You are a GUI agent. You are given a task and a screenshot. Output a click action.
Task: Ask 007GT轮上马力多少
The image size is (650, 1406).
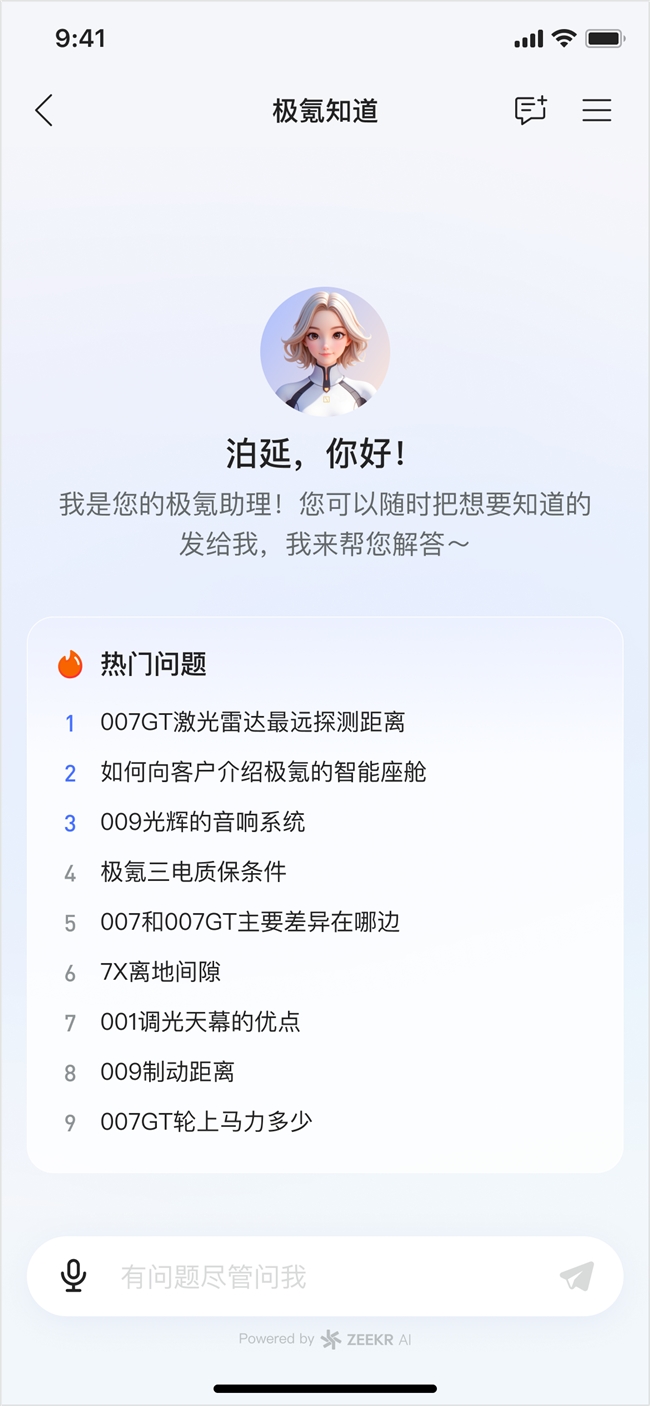point(206,1122)
